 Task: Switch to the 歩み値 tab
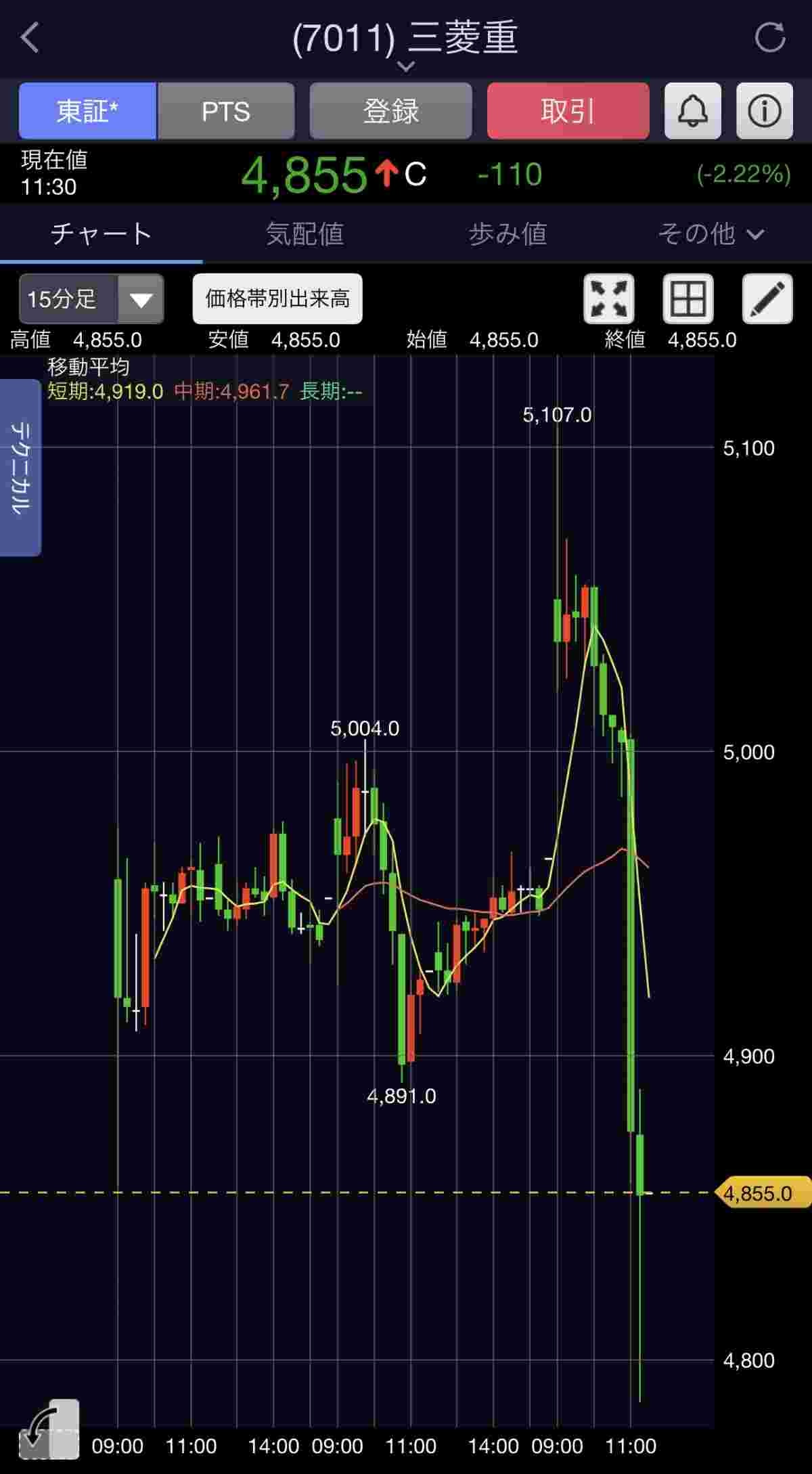[507, 234]
